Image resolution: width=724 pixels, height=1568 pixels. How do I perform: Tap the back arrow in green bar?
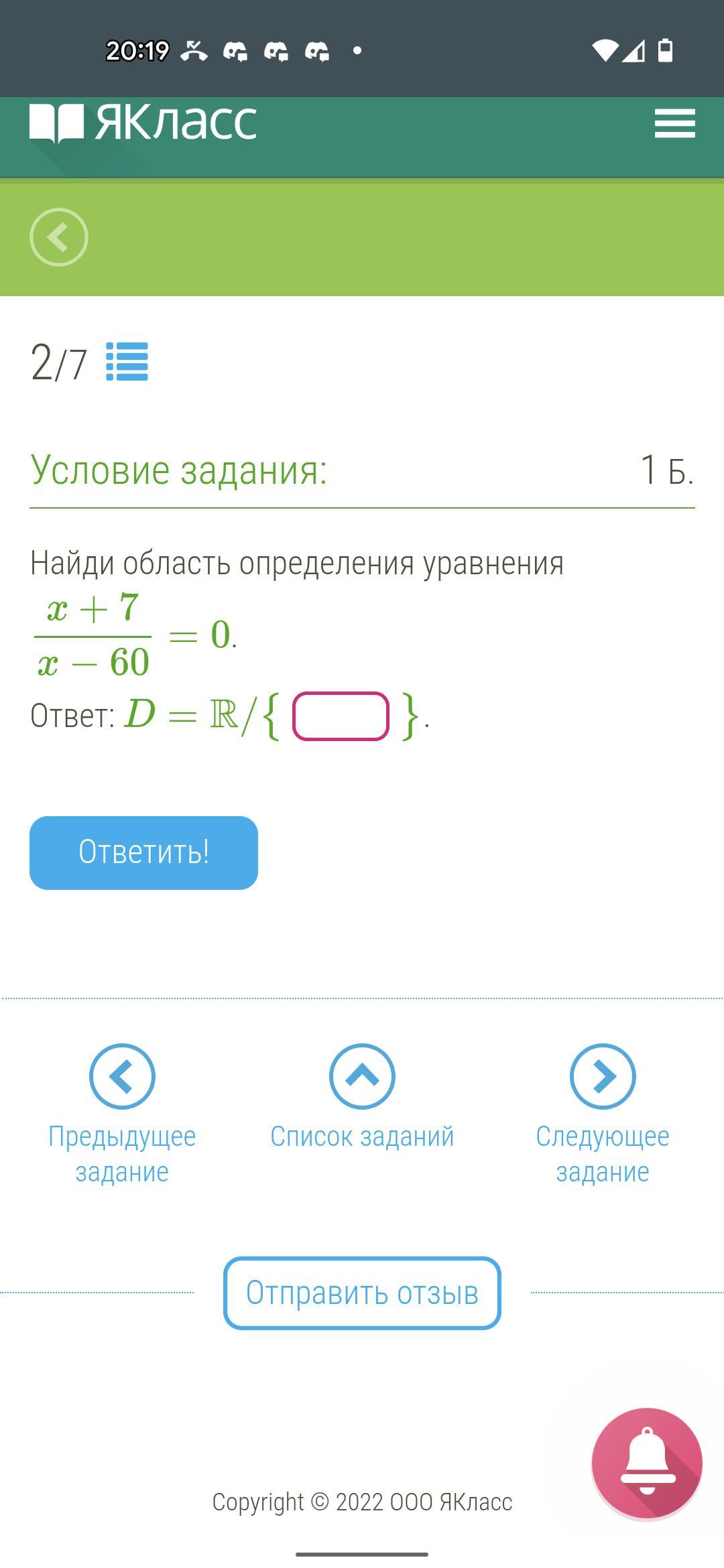pos(59,237)
